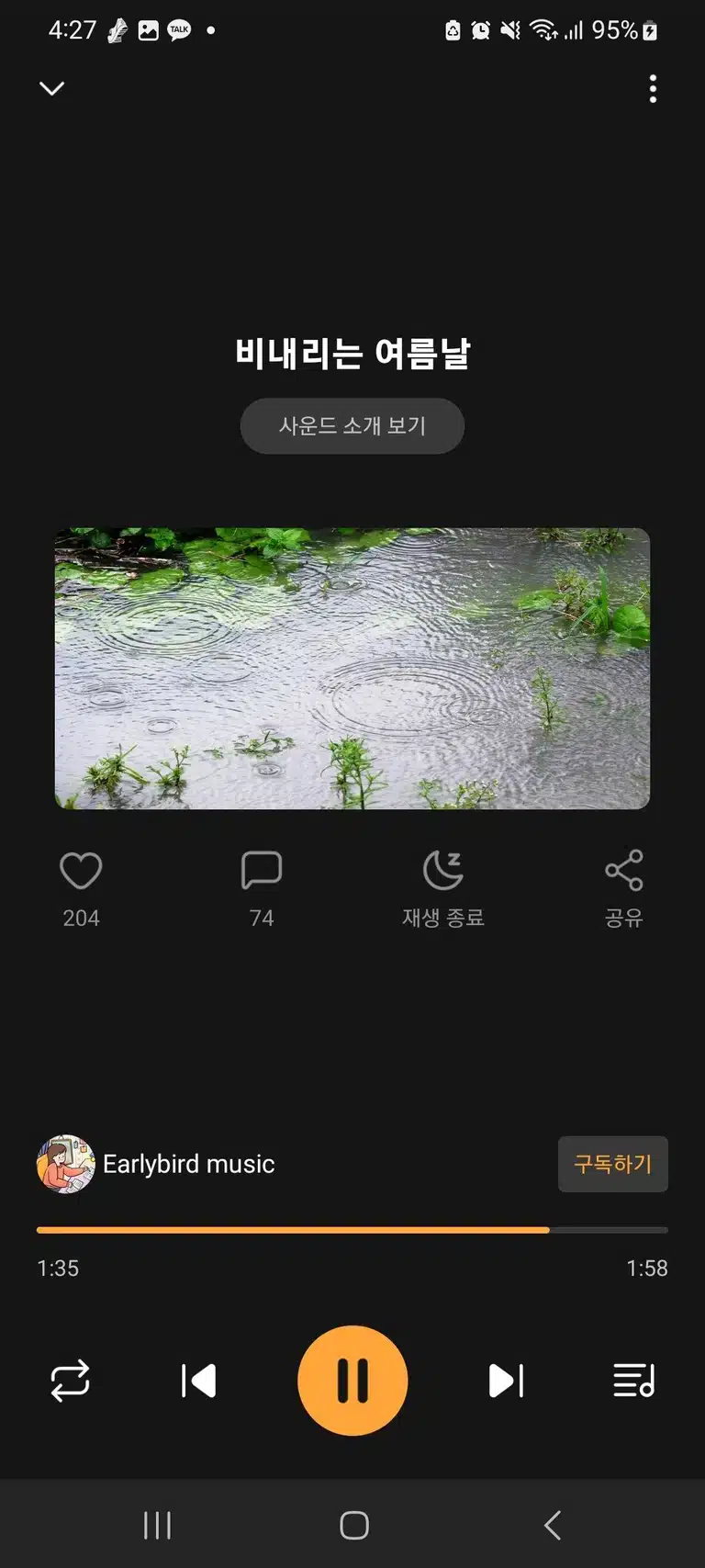This screenshot has width=705, height=1568.
Task: Open recent apps from navigation bar
Action: [x=157, y=1526]
